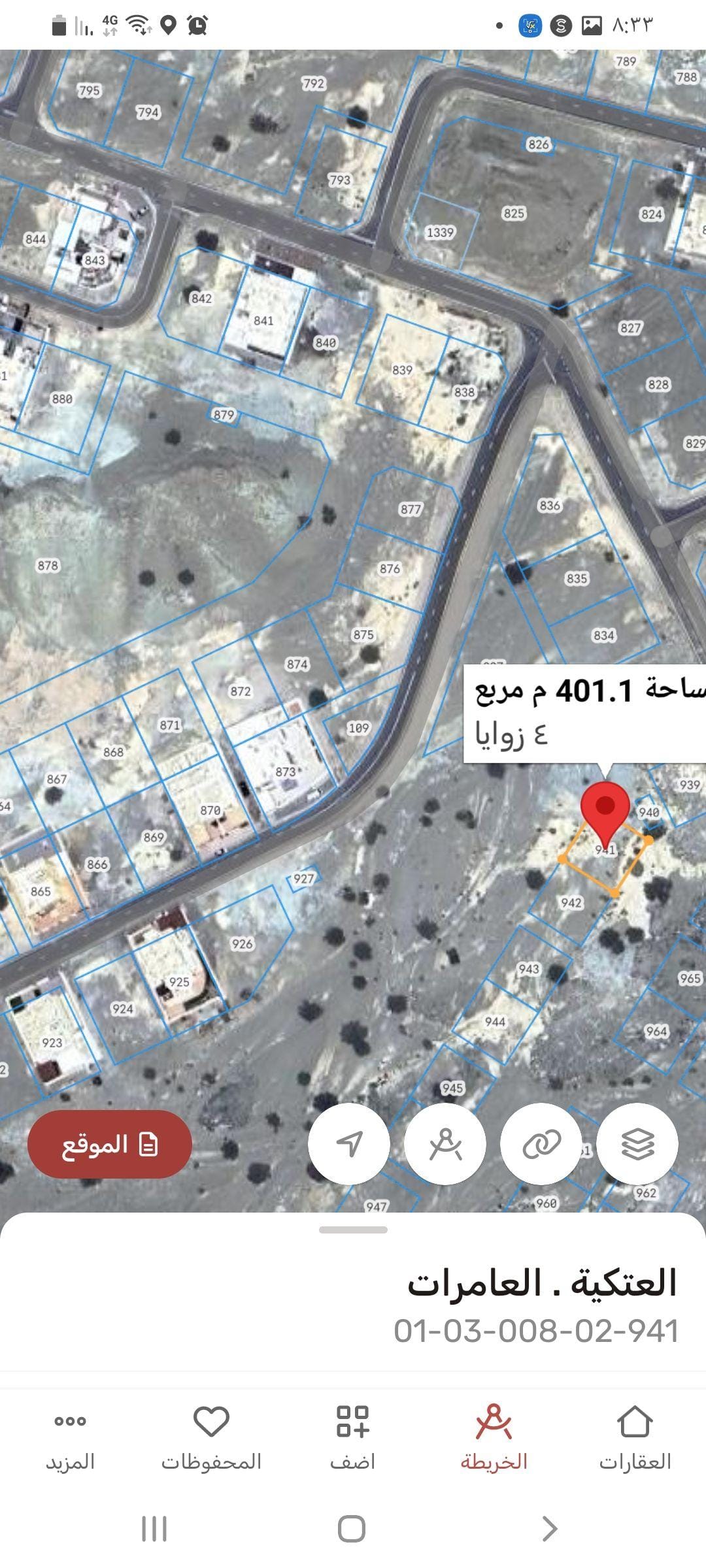Go to the system home screen
Image resolution: width=706 pixels, height=1568 pixels.
click(x=352, y=1529)
